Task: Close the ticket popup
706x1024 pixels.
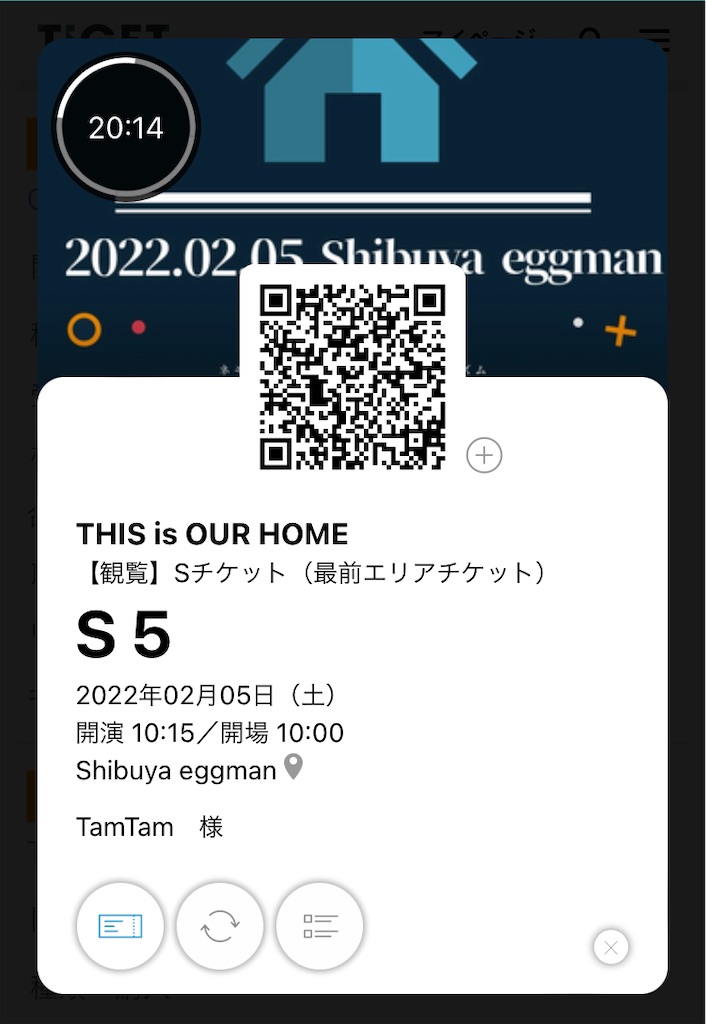Action: [611, 947]
